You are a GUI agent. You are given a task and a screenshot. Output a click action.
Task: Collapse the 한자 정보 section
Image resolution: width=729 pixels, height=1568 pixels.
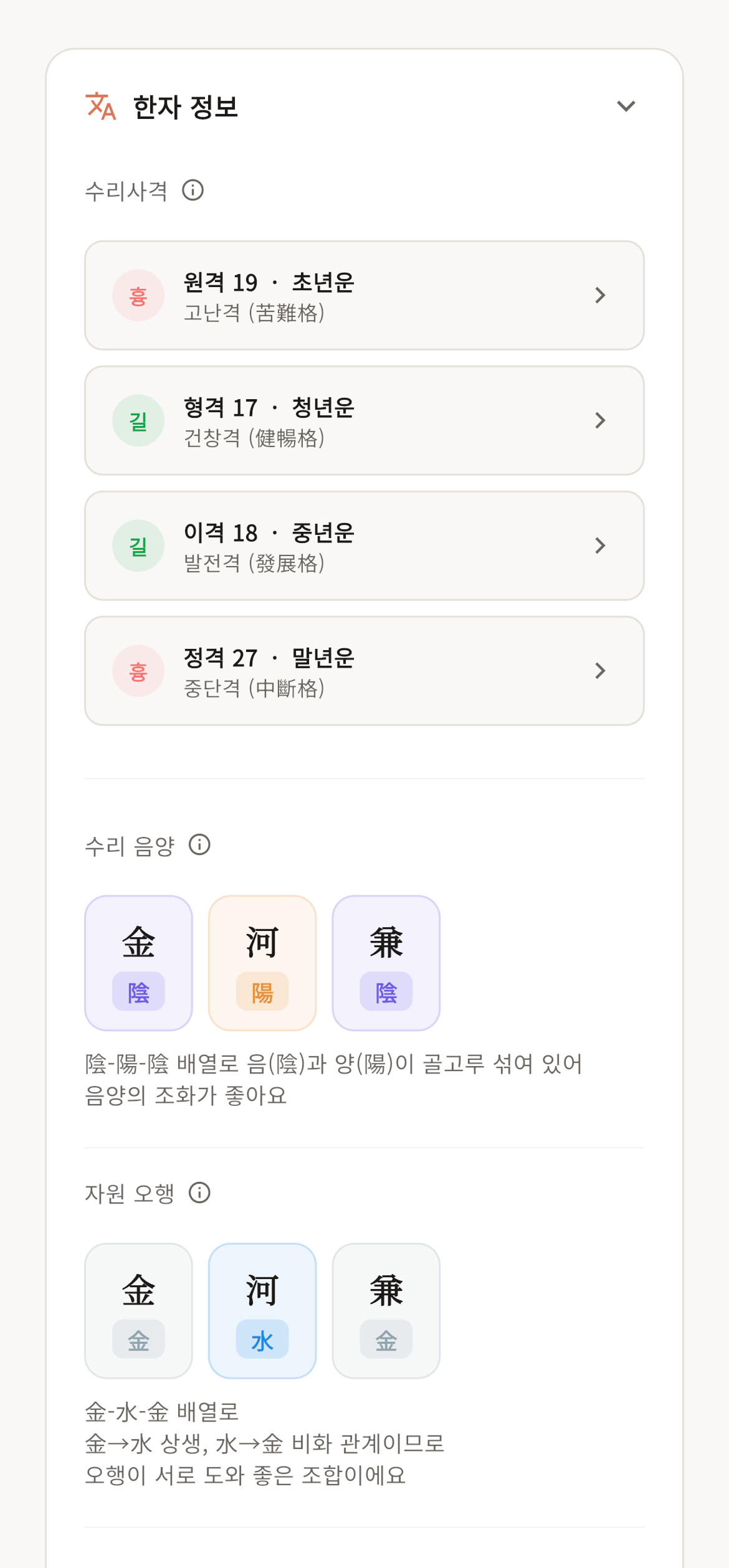626,106
